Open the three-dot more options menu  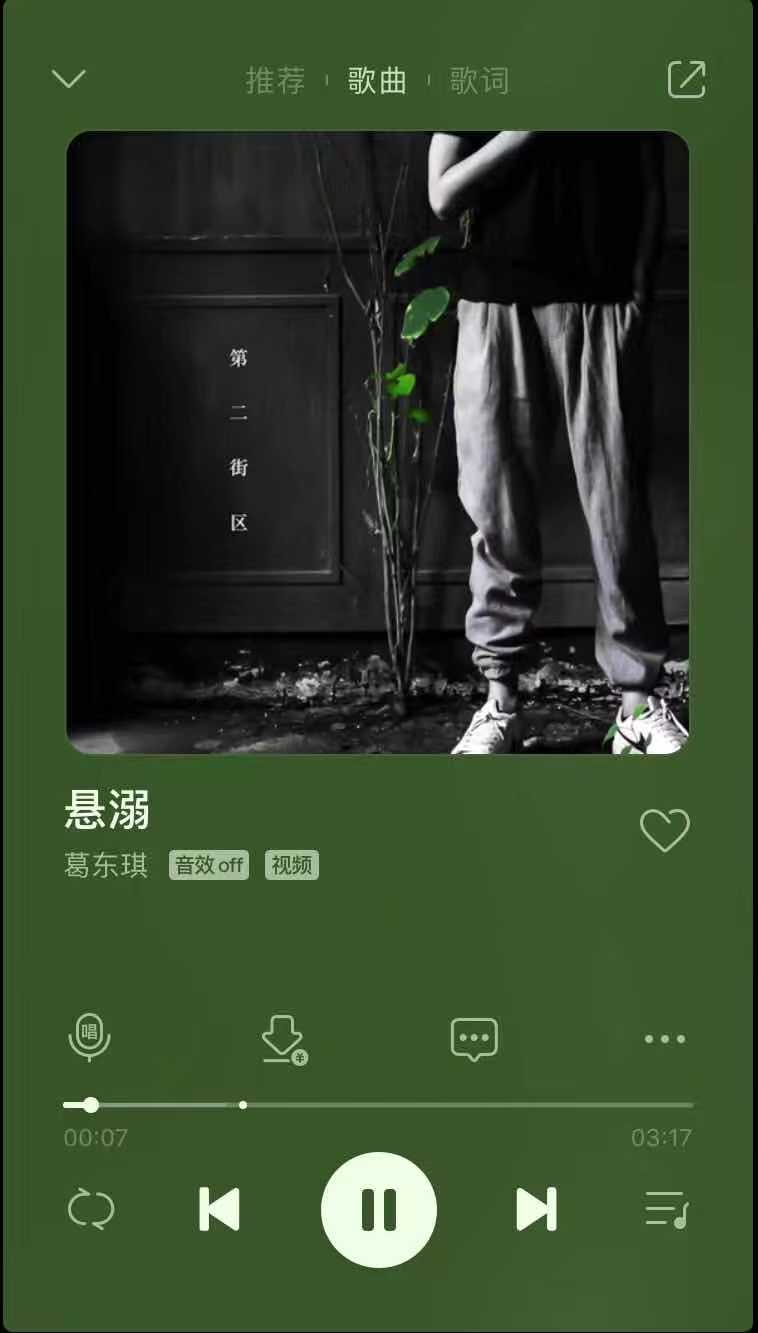click(x=665, y=1039)
